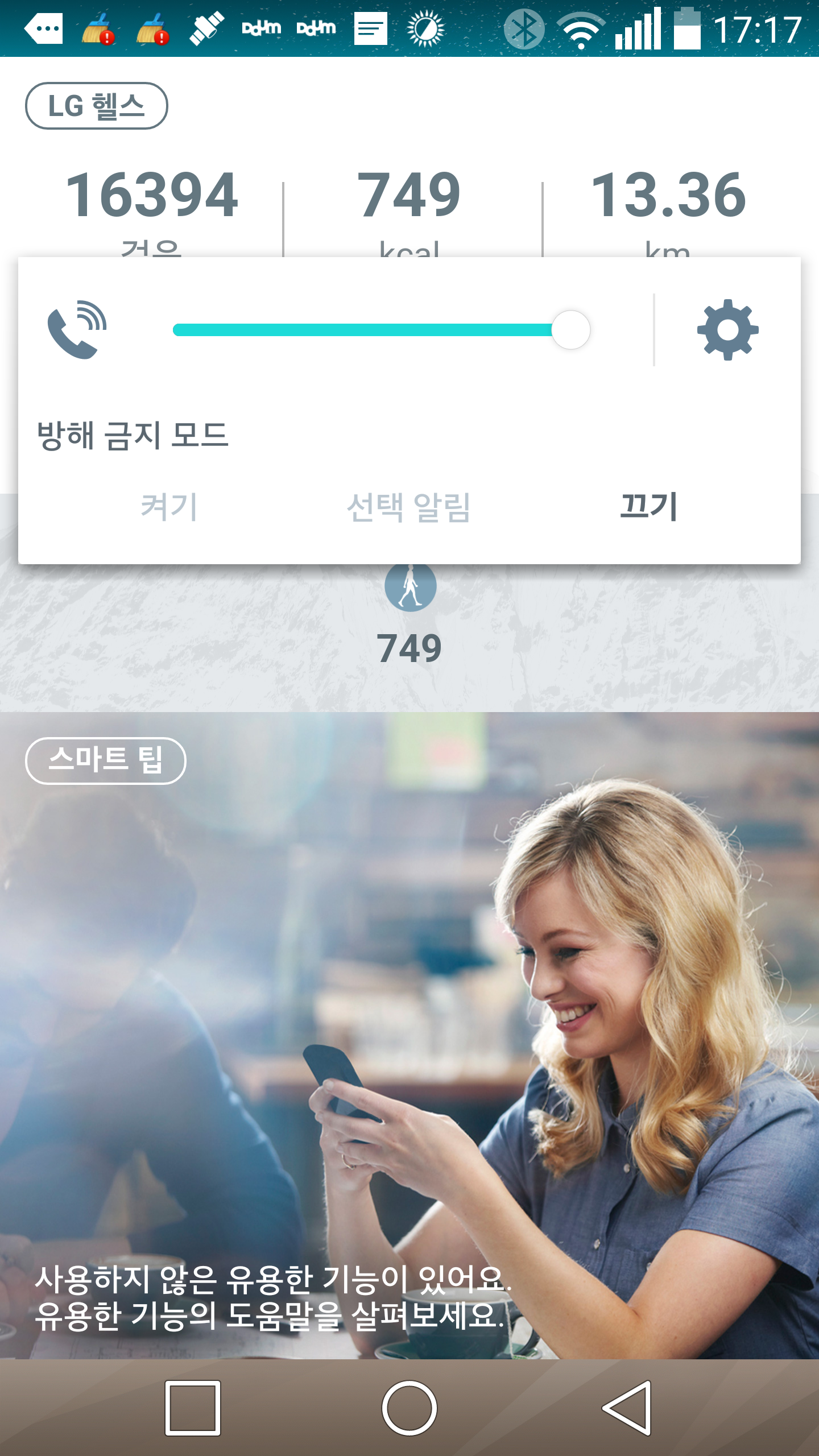The width and height of the screenshot is (819, 1456).
Task: Select 끄기 to disable do-not-disturb
Action: [649, 507]
